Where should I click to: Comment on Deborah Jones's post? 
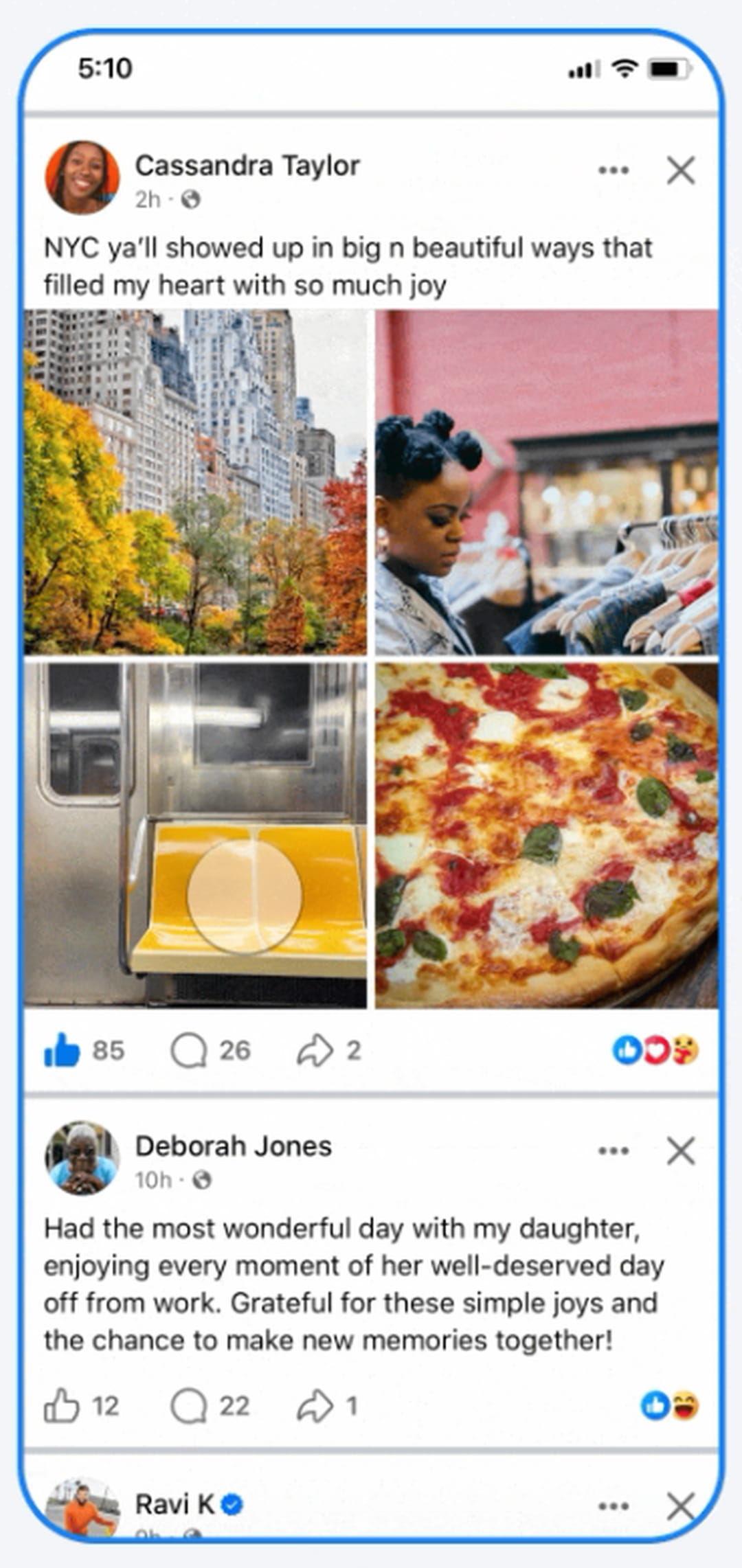[190, 1406]
